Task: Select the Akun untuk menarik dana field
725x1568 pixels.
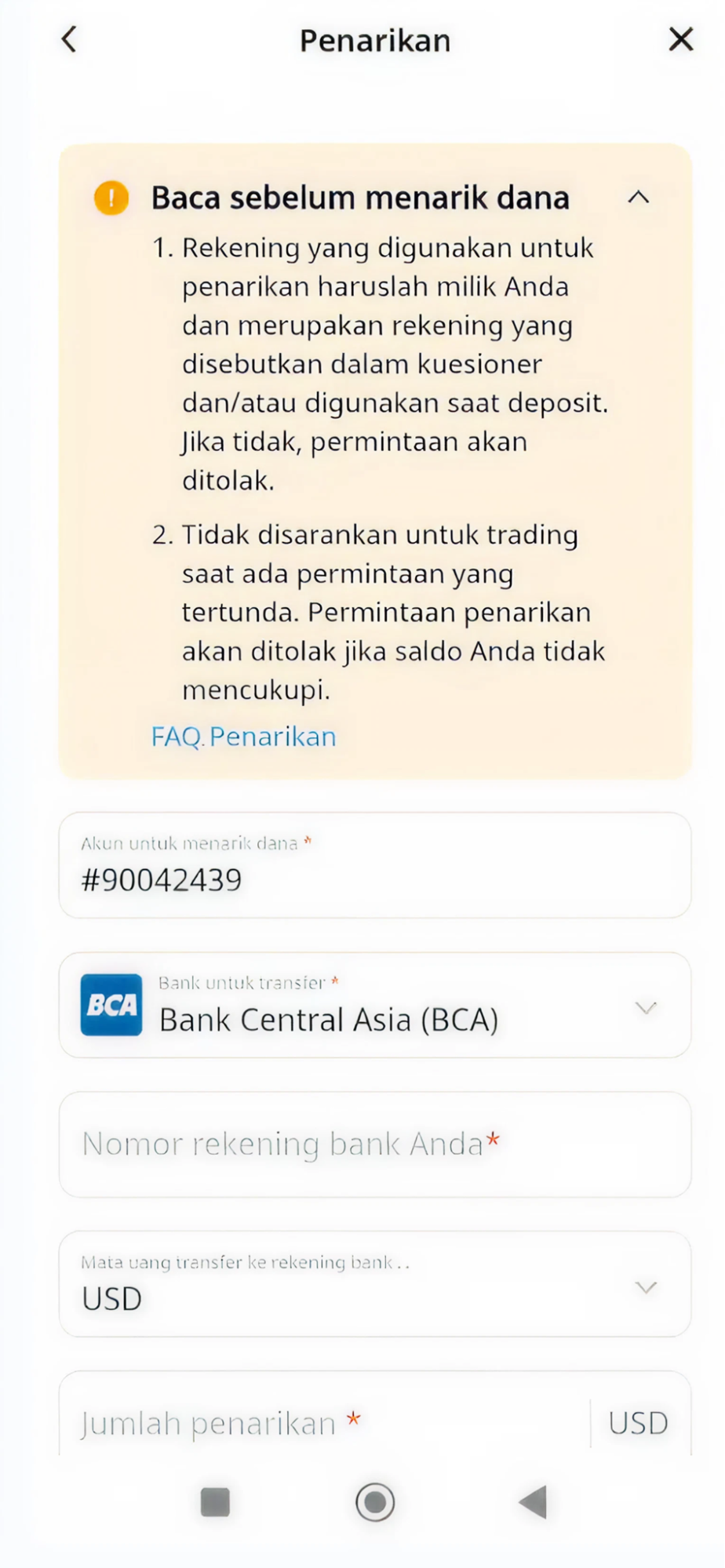Action: (x=375, y=865)
